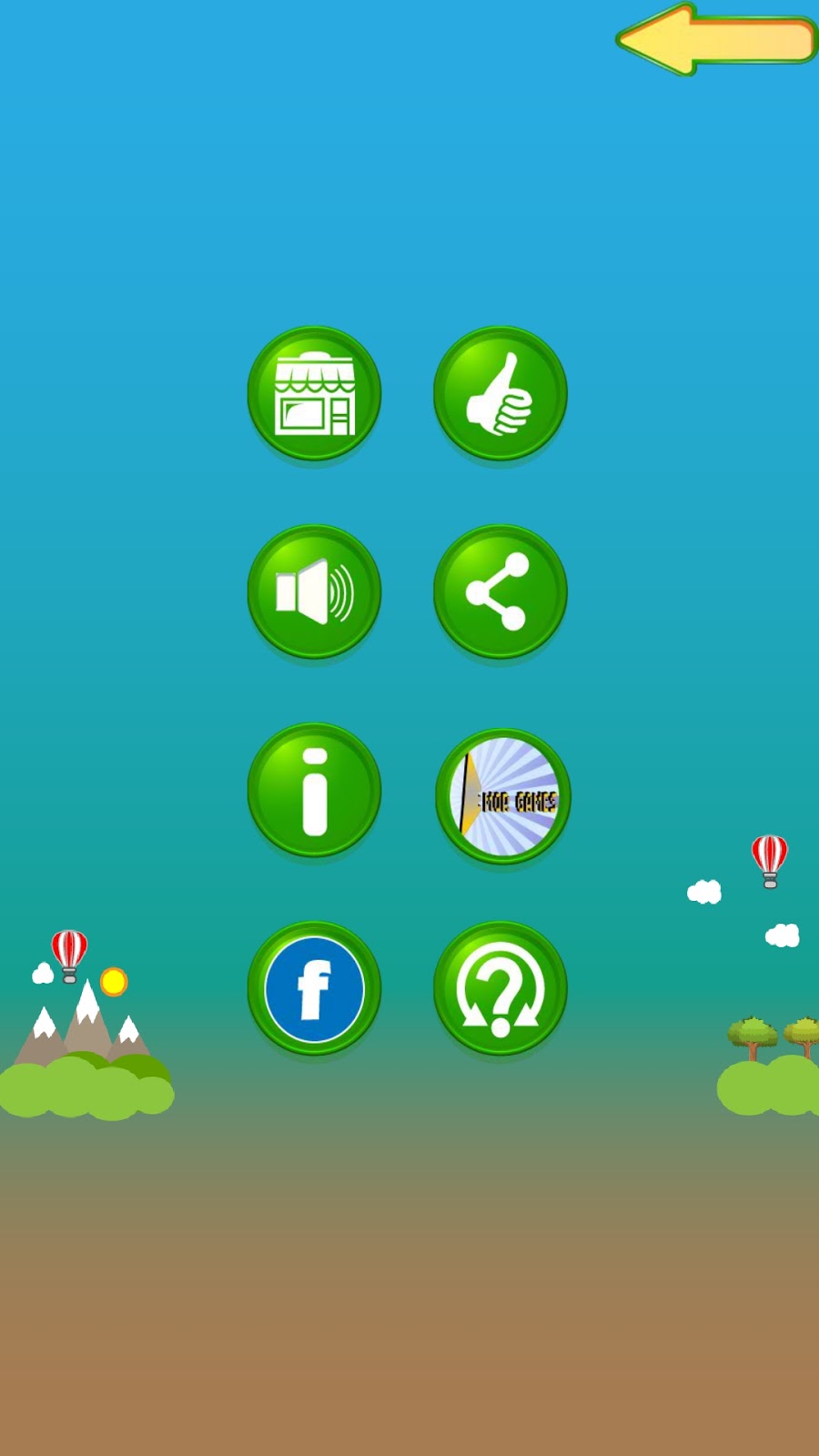Open the shop store button

314,393
